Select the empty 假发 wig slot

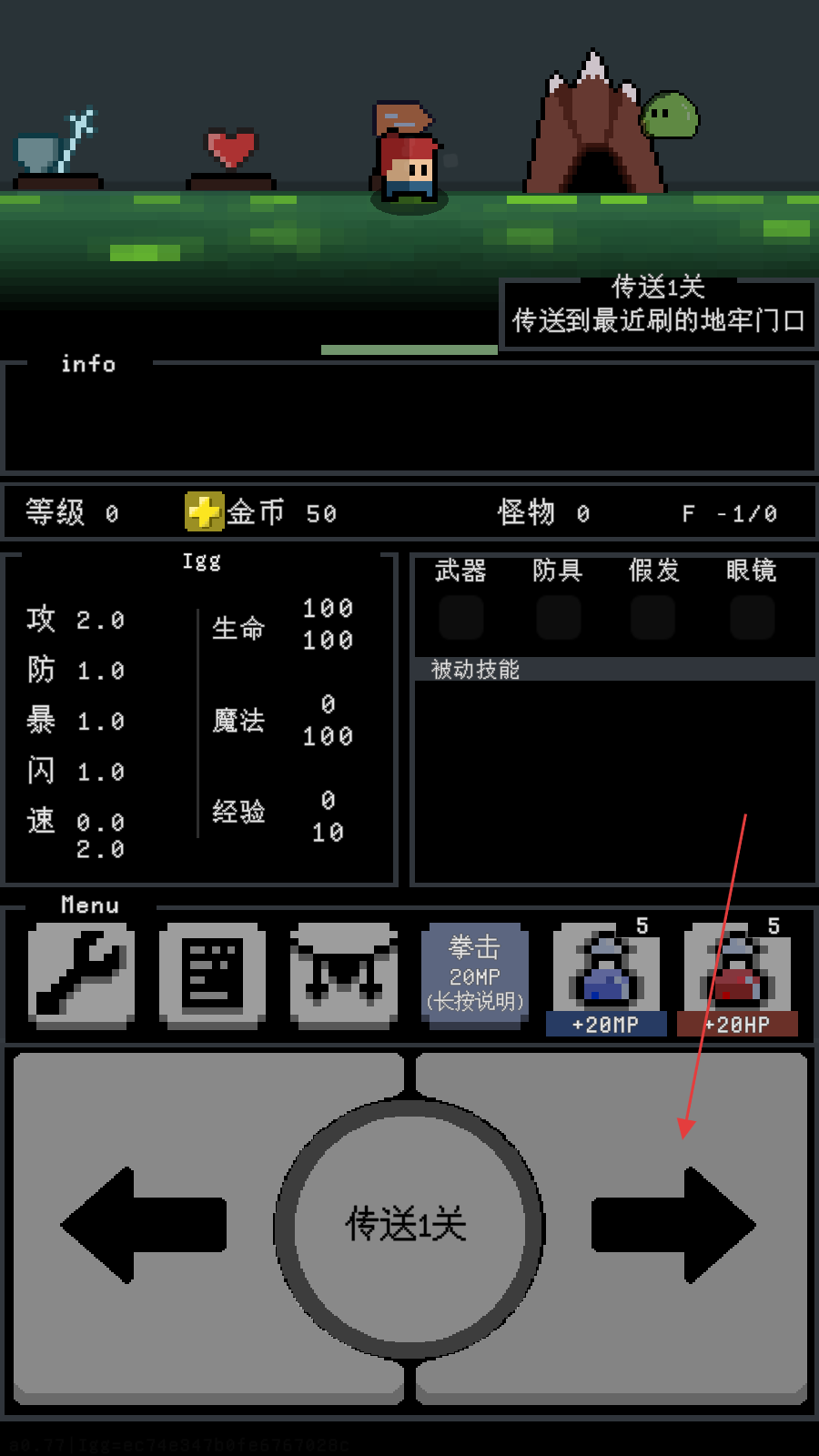pyautogui.click(x=653, y=618)
